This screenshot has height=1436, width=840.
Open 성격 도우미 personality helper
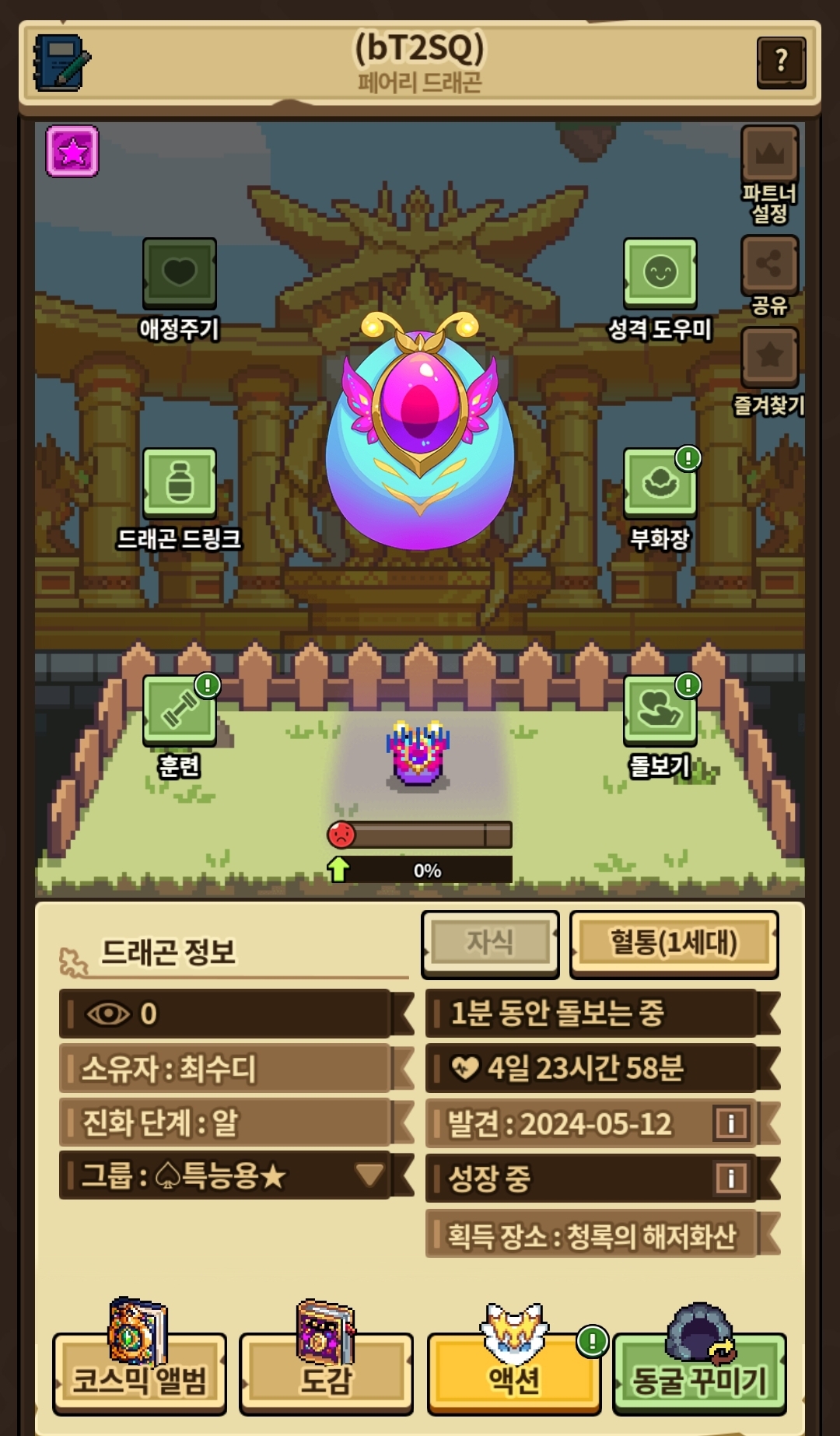point(660,272)
